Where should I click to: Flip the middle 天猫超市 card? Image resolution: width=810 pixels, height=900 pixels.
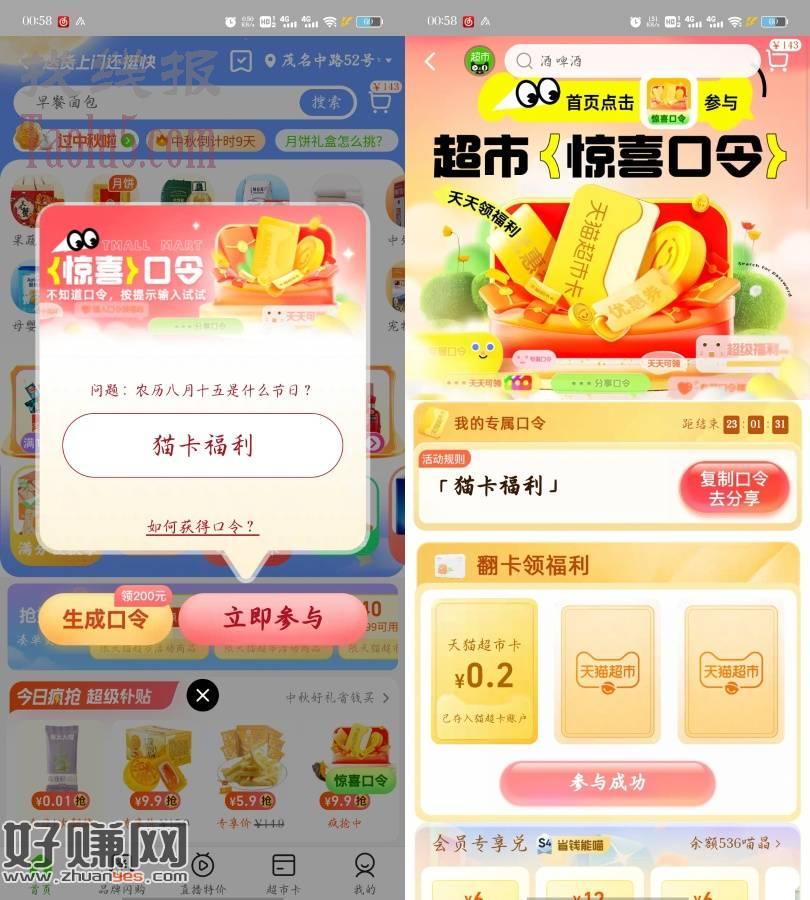pyautogui.click(x=607, y=671)
